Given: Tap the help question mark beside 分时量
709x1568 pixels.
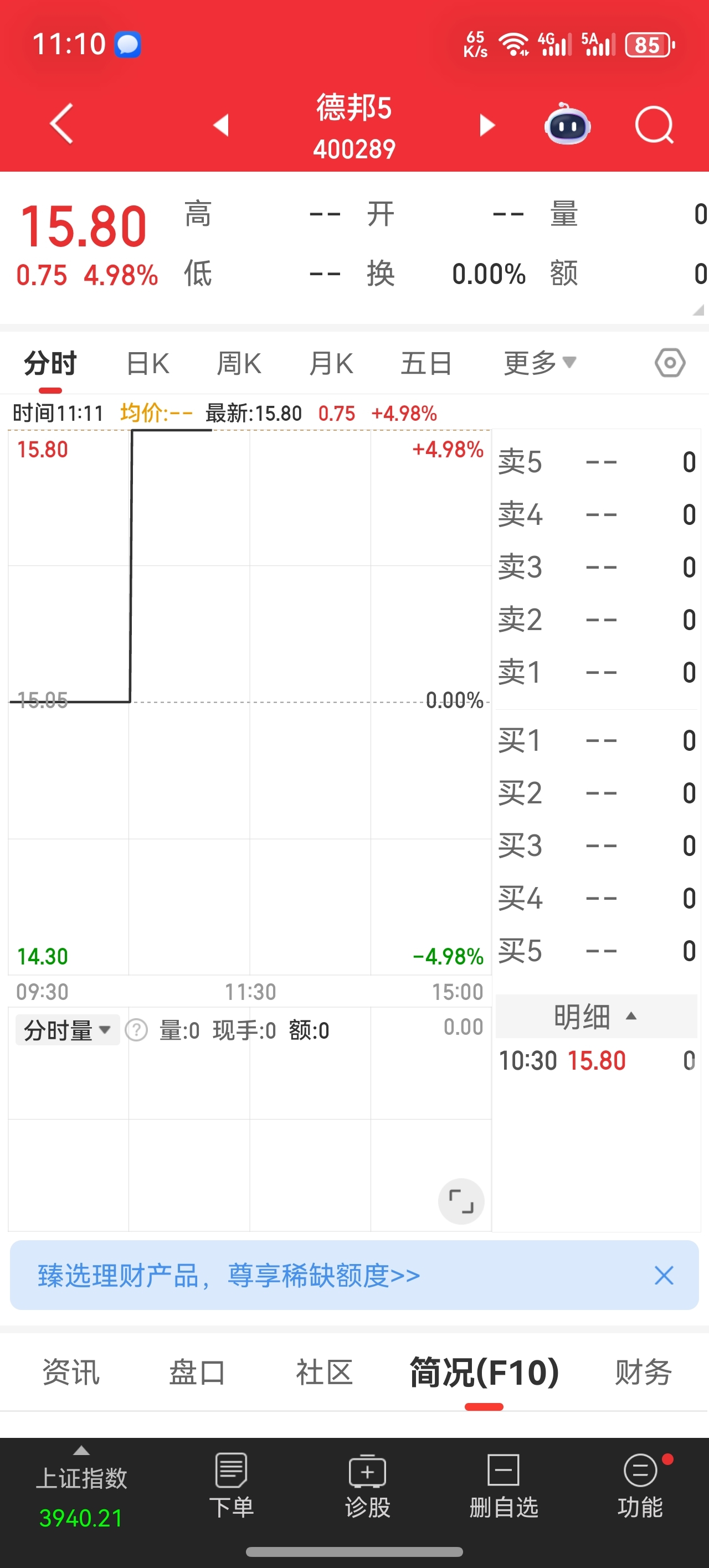Looking at the screenshot, I should tap(136, 1030).
